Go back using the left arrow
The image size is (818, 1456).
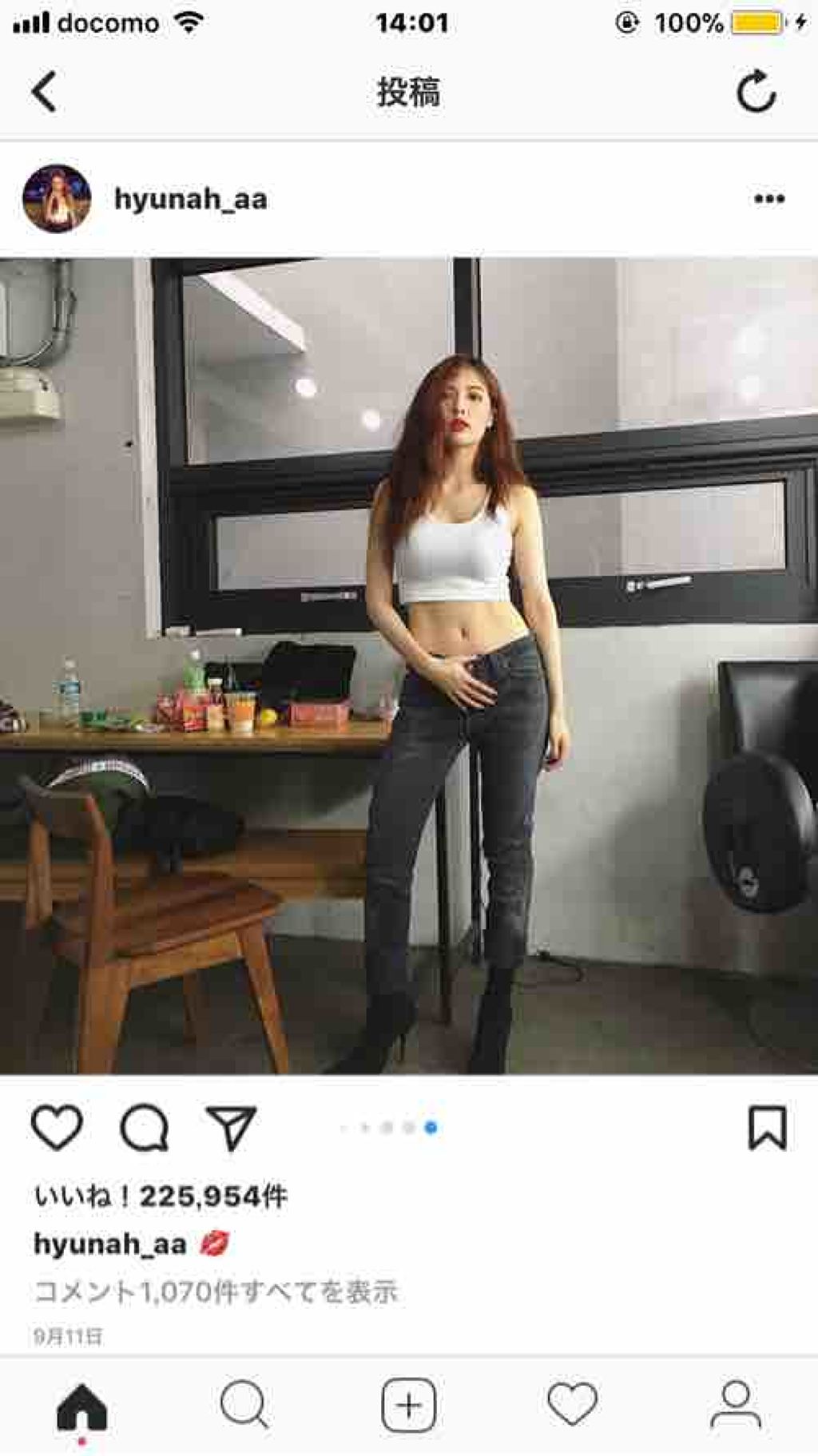(41, 93)
